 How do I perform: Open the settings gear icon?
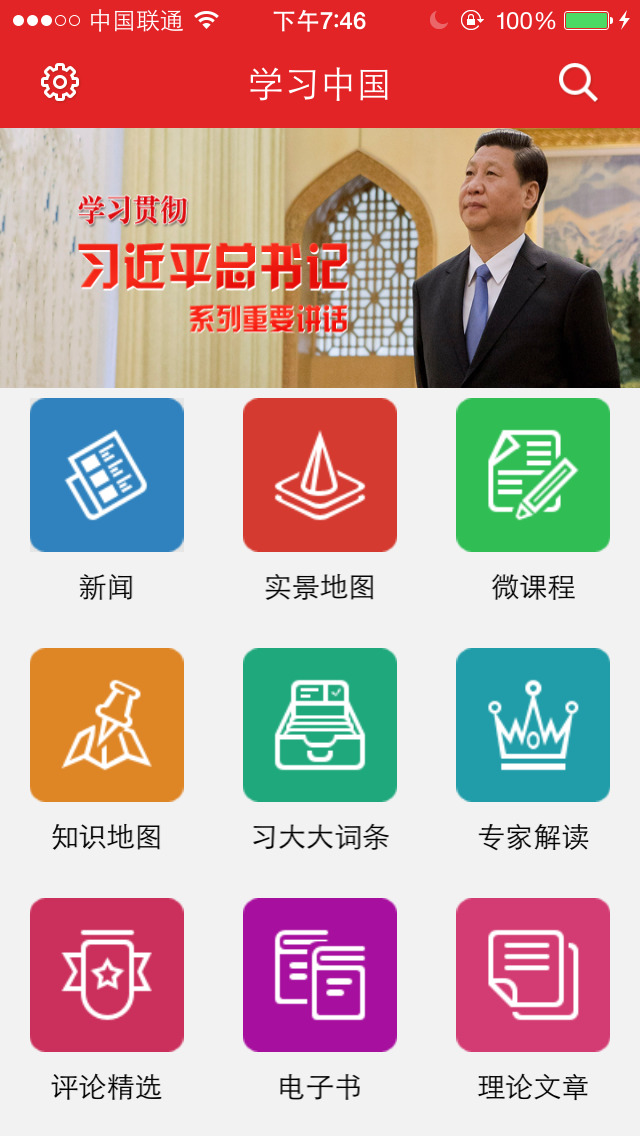tap(60, 83)
